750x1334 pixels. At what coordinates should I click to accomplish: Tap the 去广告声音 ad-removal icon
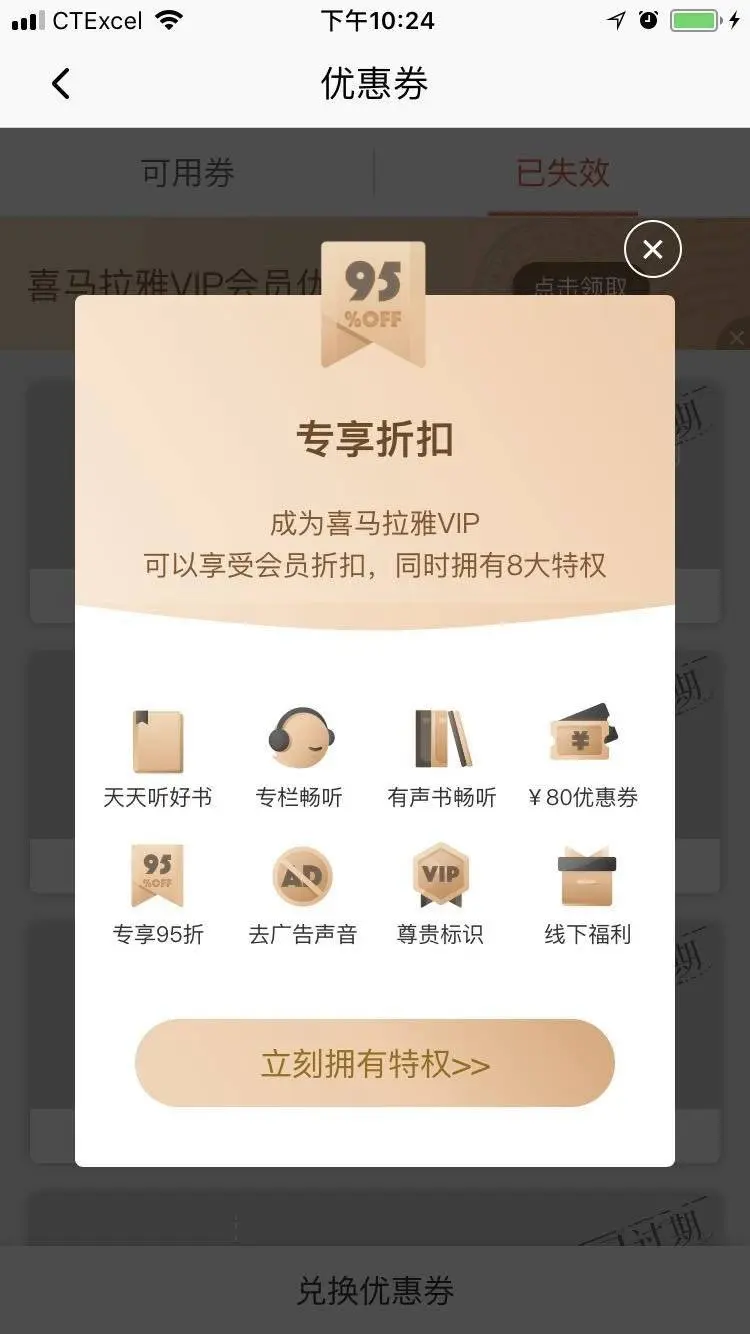[x=300, y=877]
